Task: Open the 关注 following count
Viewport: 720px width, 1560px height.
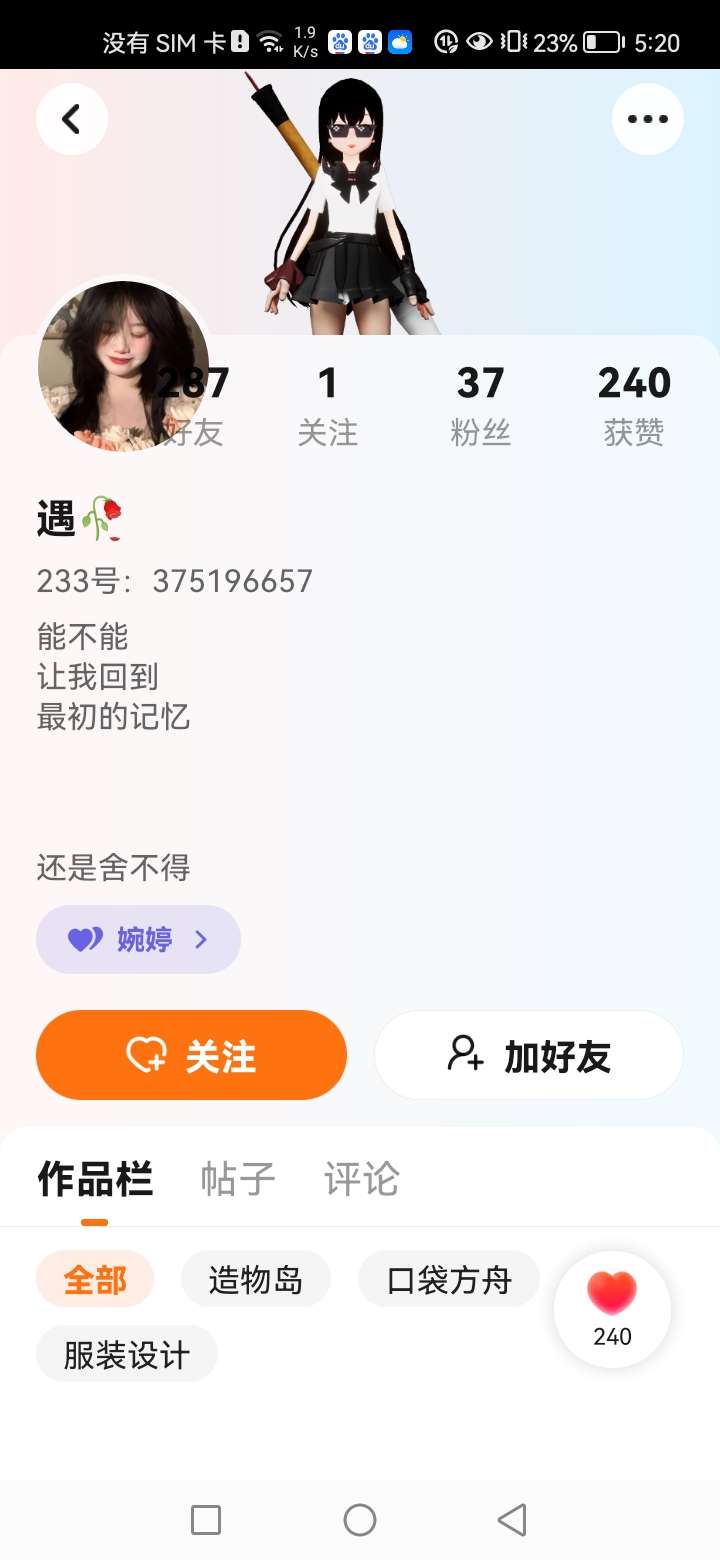Action: 328,405
